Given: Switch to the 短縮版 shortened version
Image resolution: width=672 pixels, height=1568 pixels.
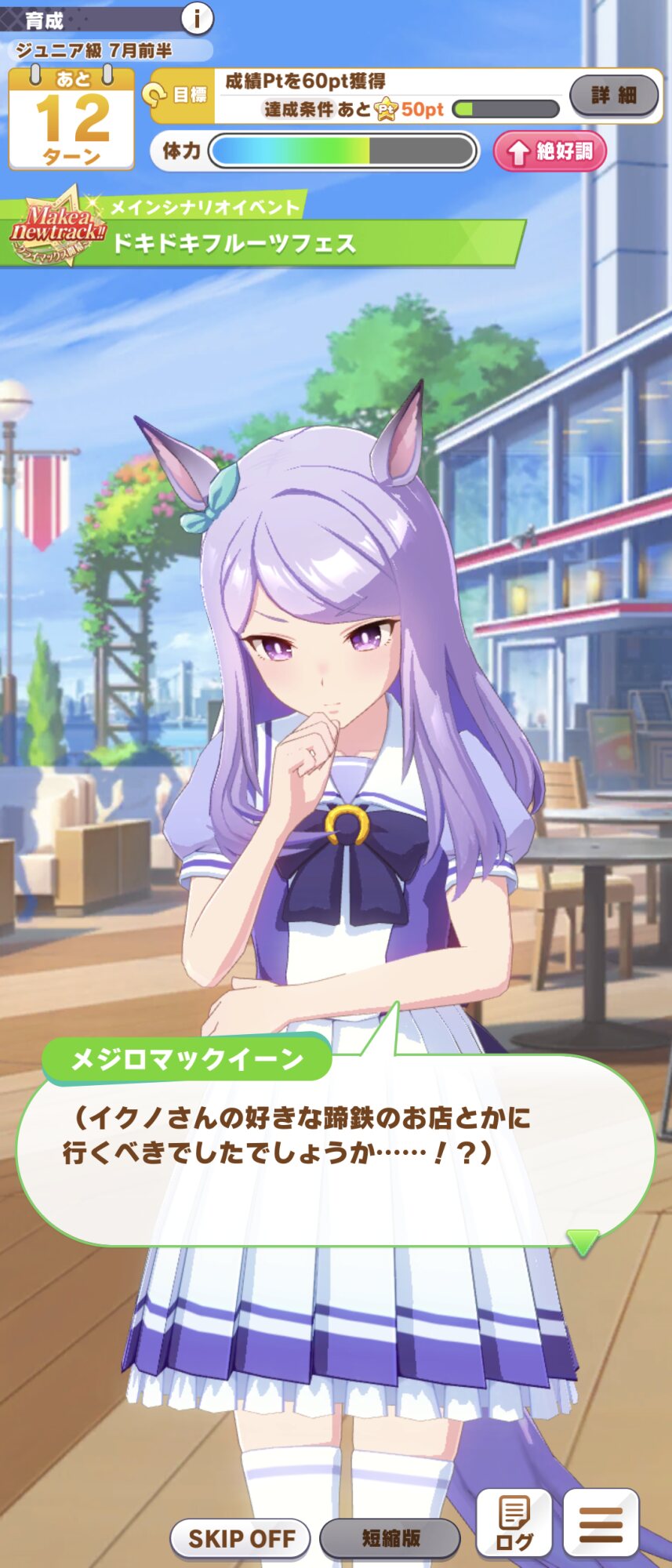Looking at the screenshot, I should tap(390, 1537).
